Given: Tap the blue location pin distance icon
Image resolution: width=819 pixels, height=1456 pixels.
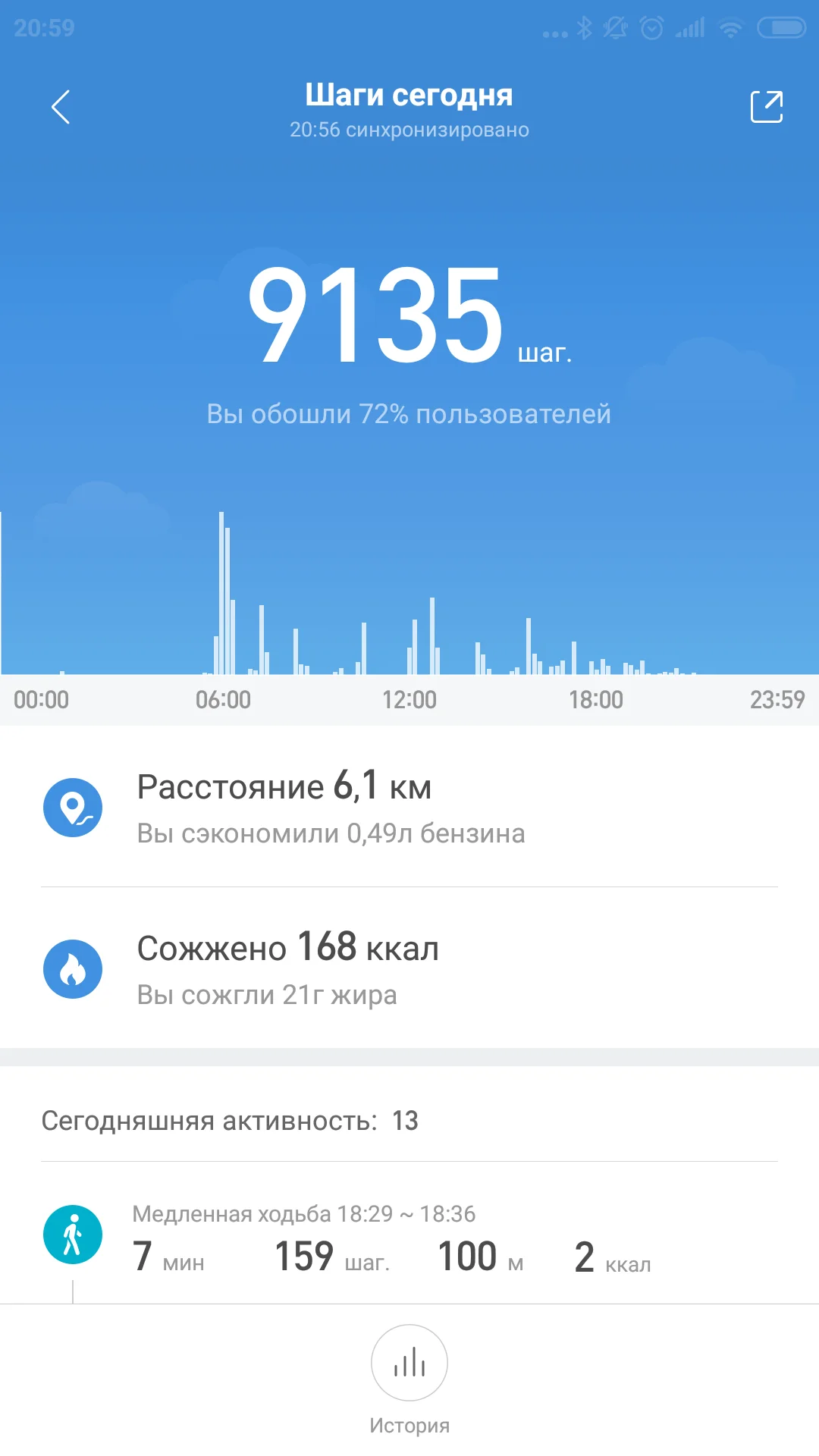Looking at the screenshot, I should pos(73,808).
